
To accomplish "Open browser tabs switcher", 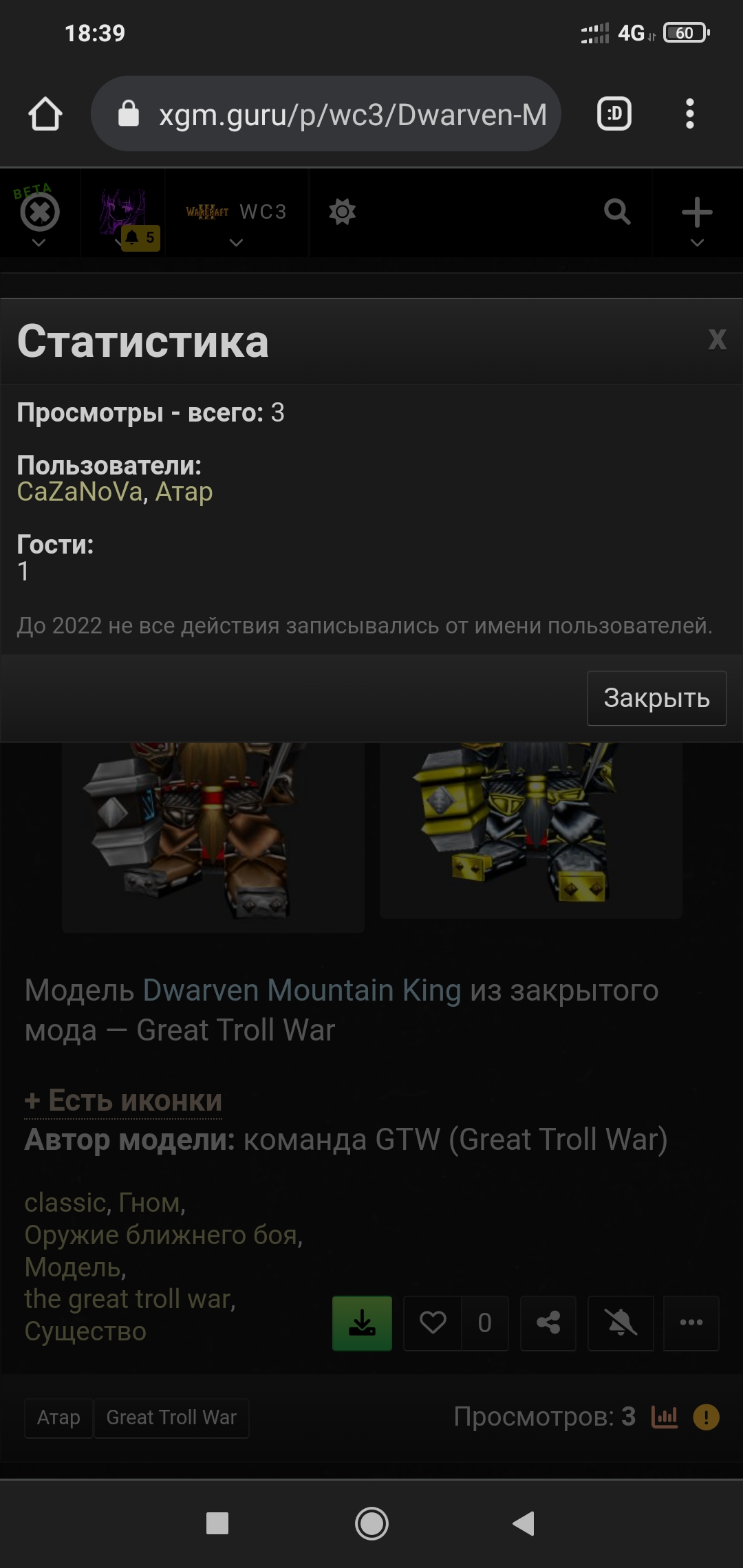I will click(x=614, y=114).
